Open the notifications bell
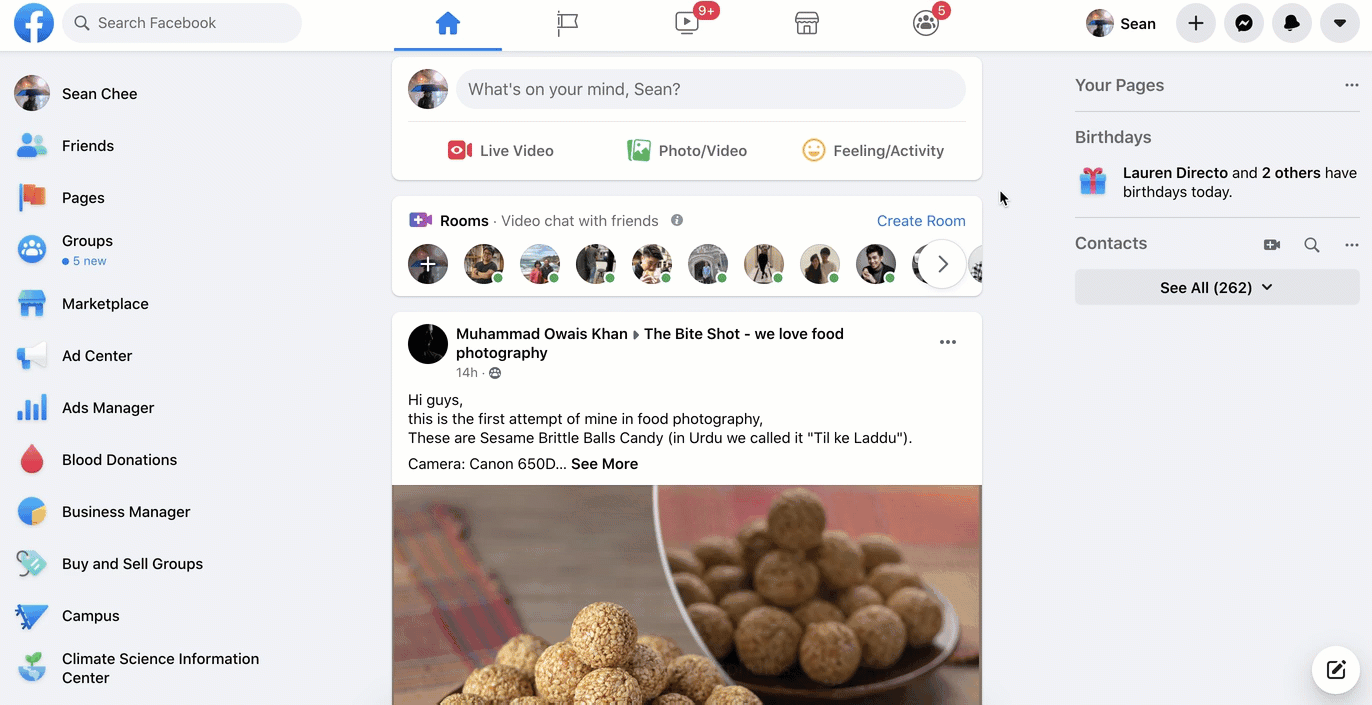The width and height of the screenshot is (1372, 705). pos(1292,23)
